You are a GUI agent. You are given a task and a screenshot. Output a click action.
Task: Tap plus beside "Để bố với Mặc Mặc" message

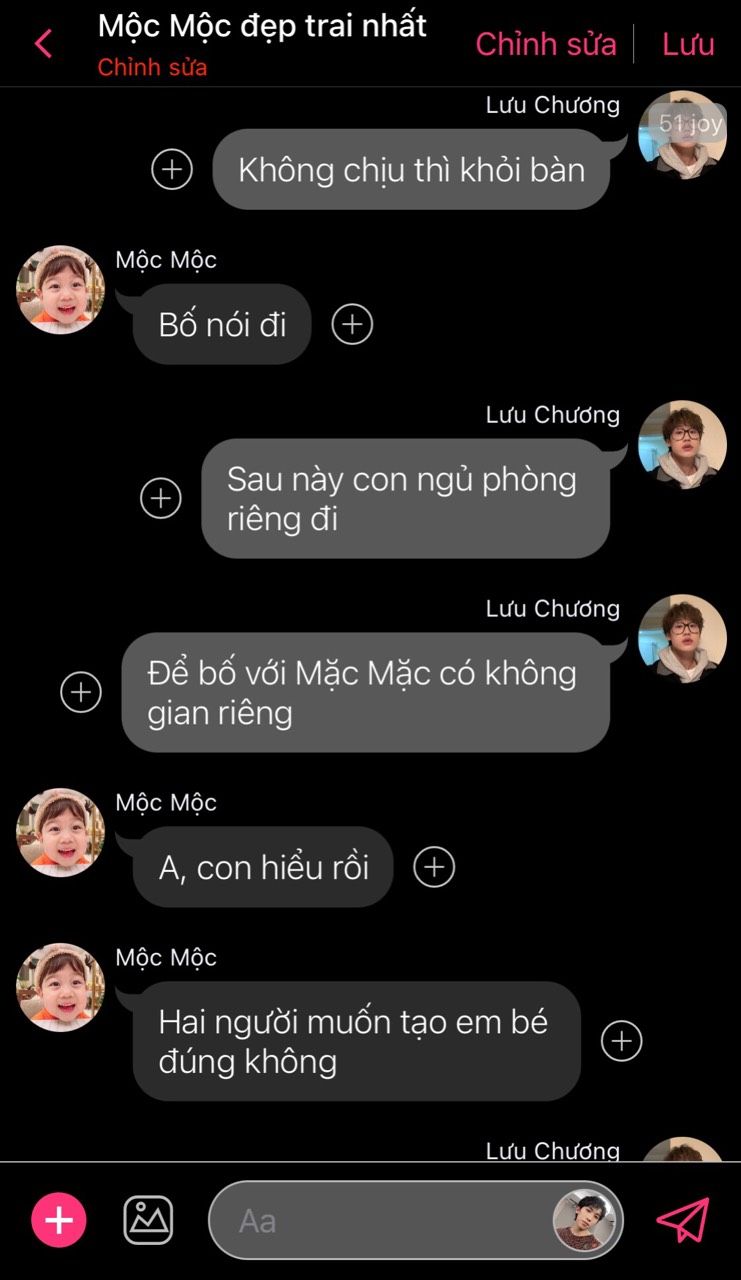[81, 692]
